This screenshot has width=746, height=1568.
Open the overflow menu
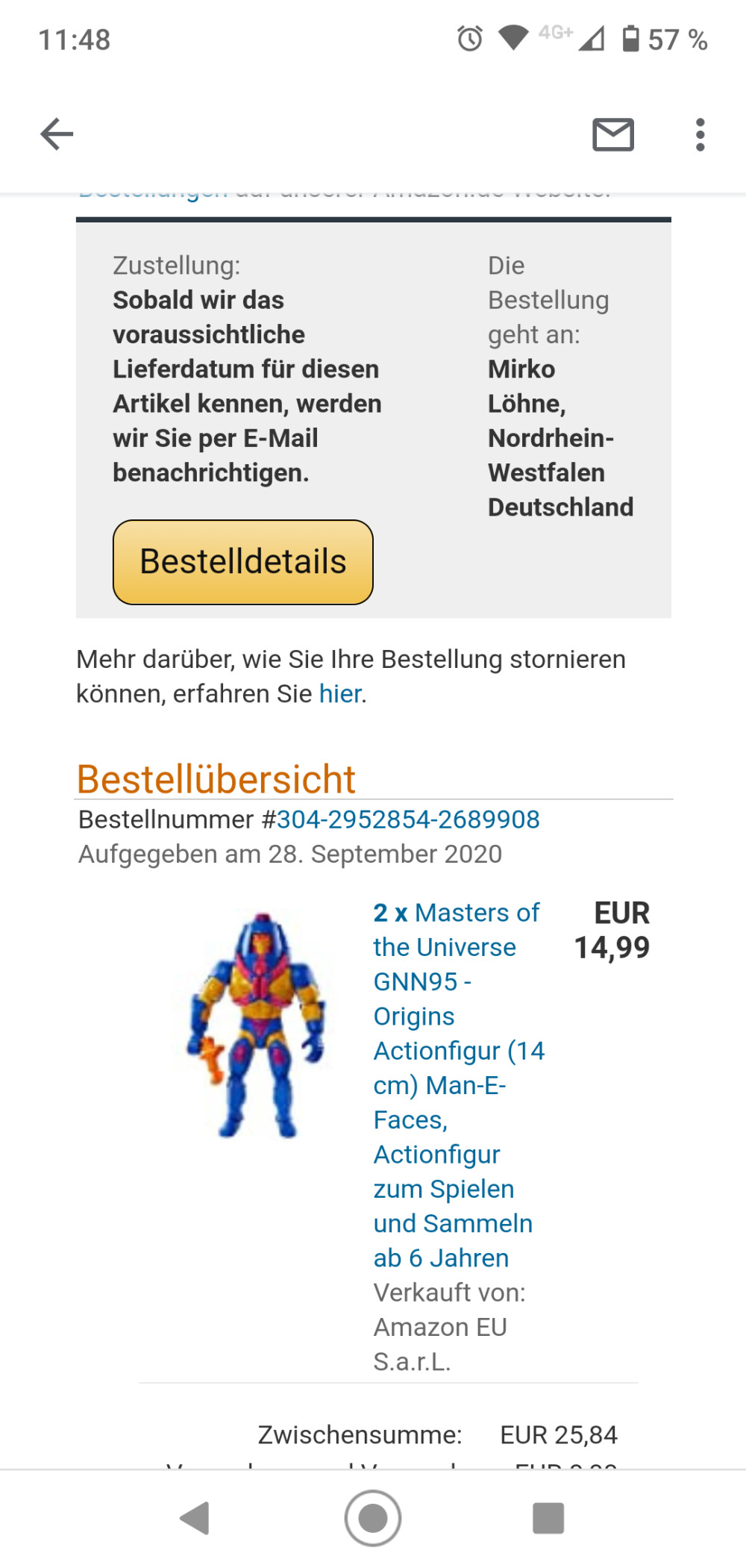(699, 134)
